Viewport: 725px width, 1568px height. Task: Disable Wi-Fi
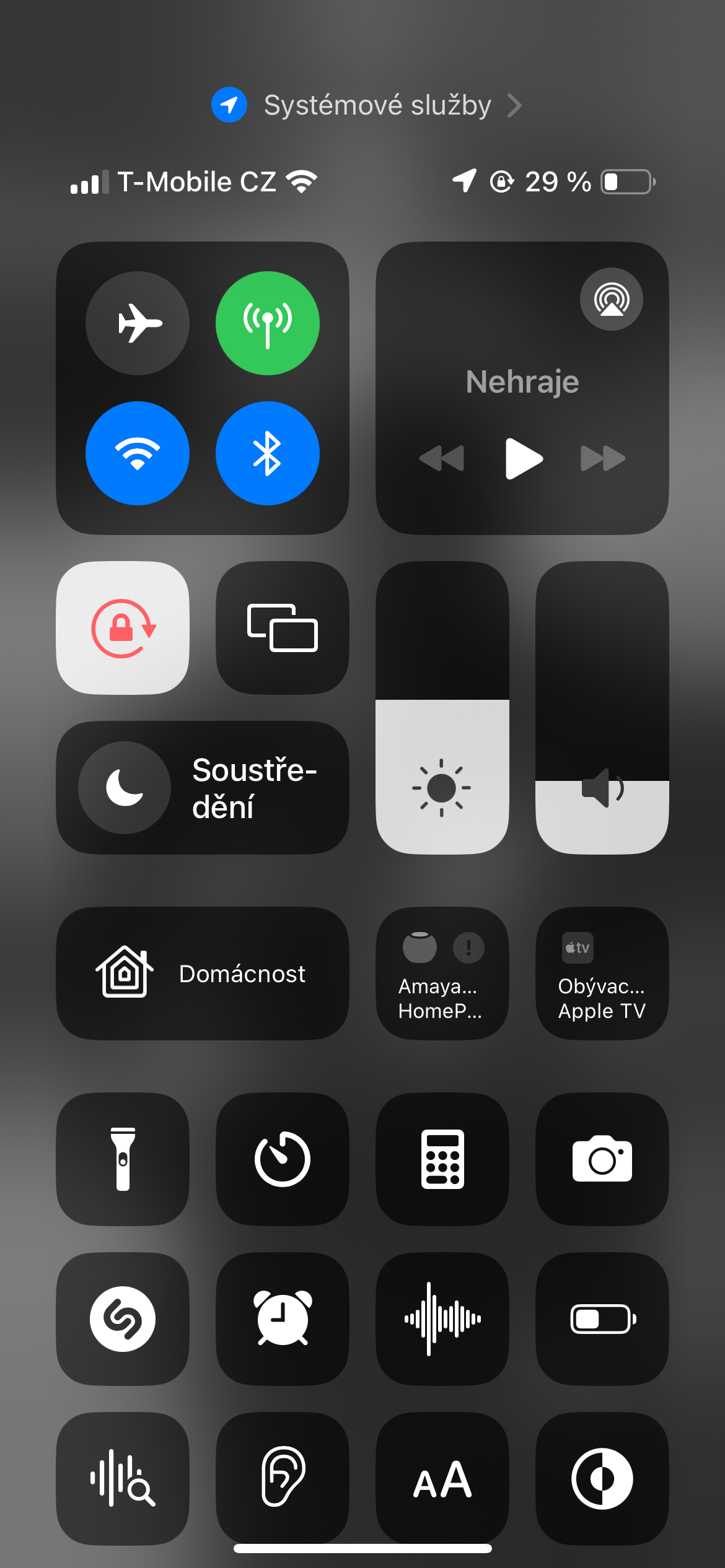pyautogui.click(x=138, y=453)
